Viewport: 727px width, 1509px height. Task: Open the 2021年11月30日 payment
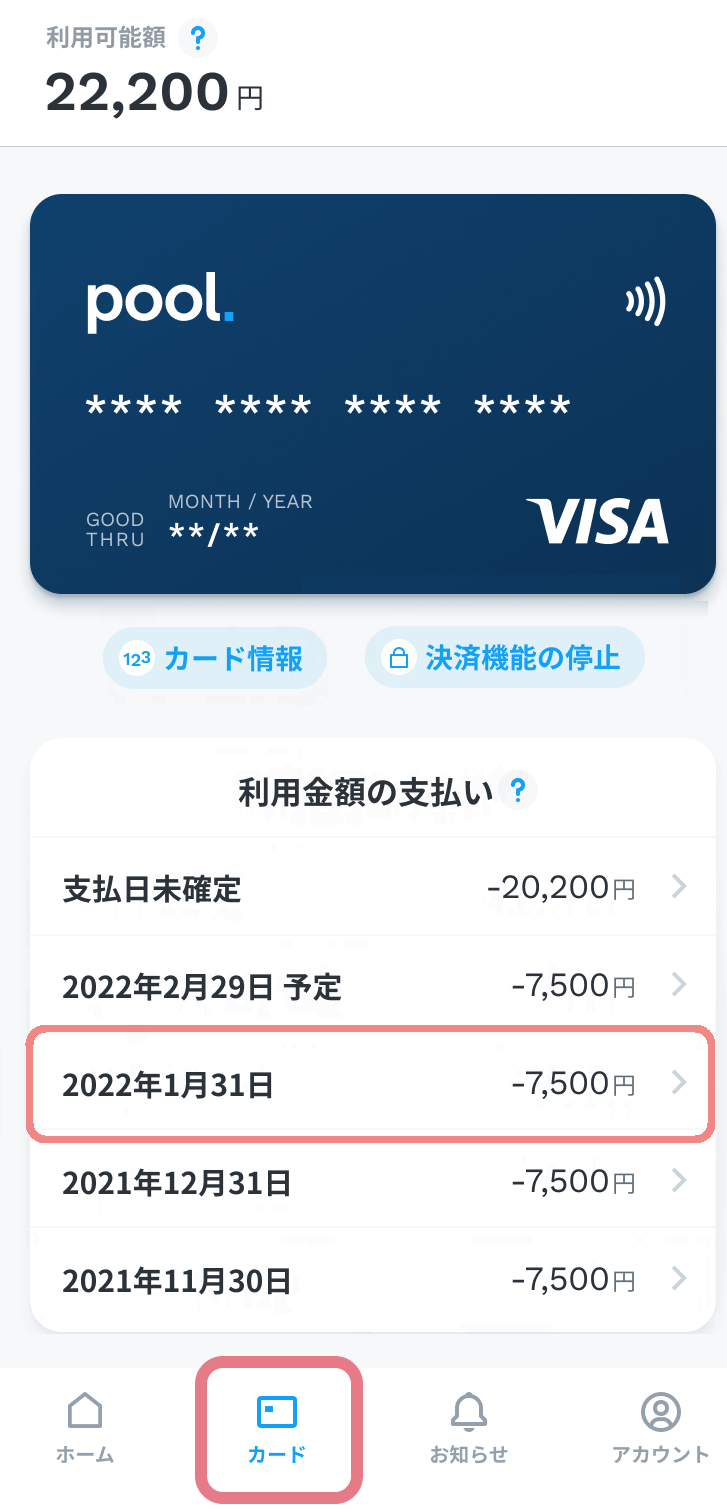click(x=373, y=1278)
